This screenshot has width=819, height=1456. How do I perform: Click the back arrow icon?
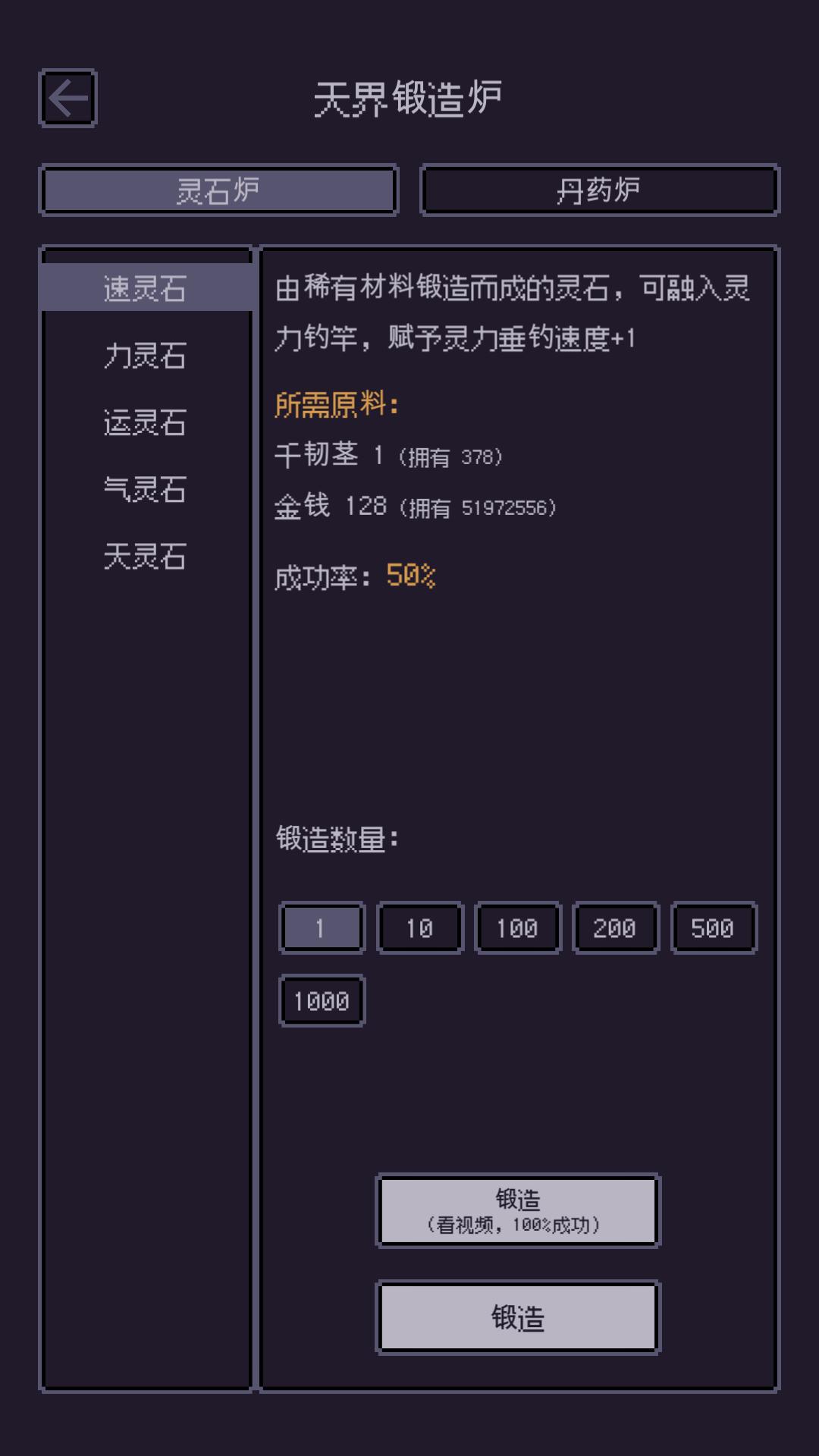point(69,99)
